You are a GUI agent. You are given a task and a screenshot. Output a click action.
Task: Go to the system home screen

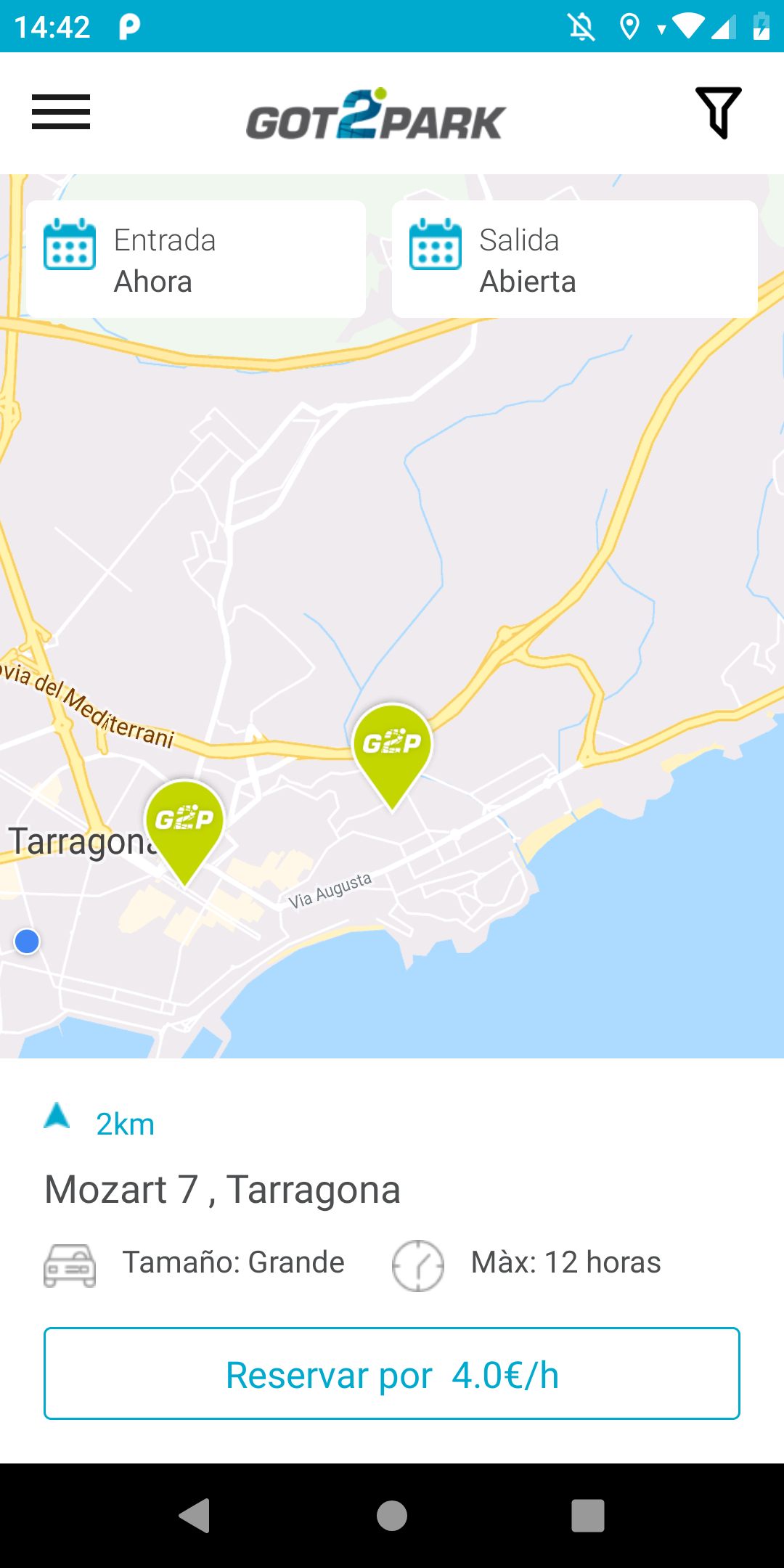392,1516
